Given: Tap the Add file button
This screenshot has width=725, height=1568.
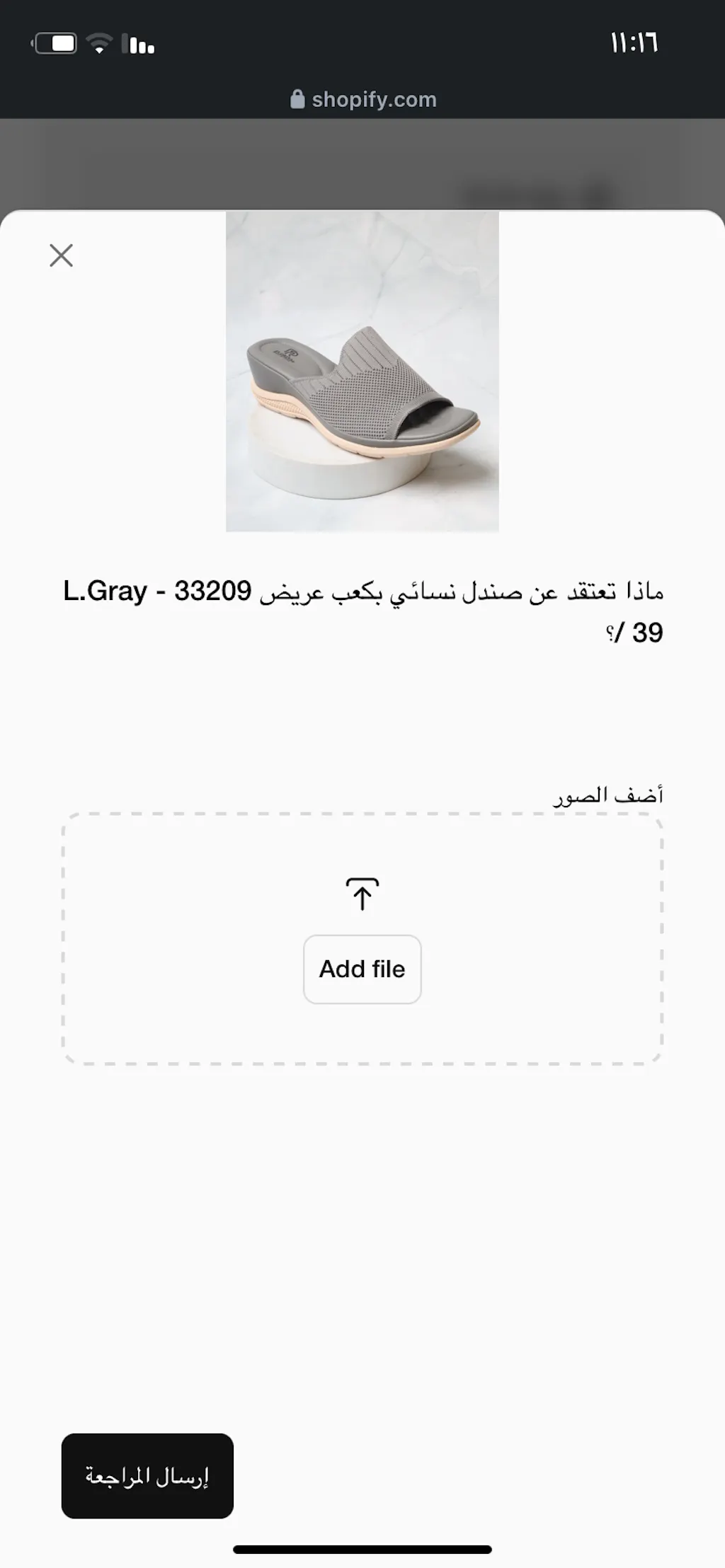Looking at the screenshot, I should click(x=362, y=969).
